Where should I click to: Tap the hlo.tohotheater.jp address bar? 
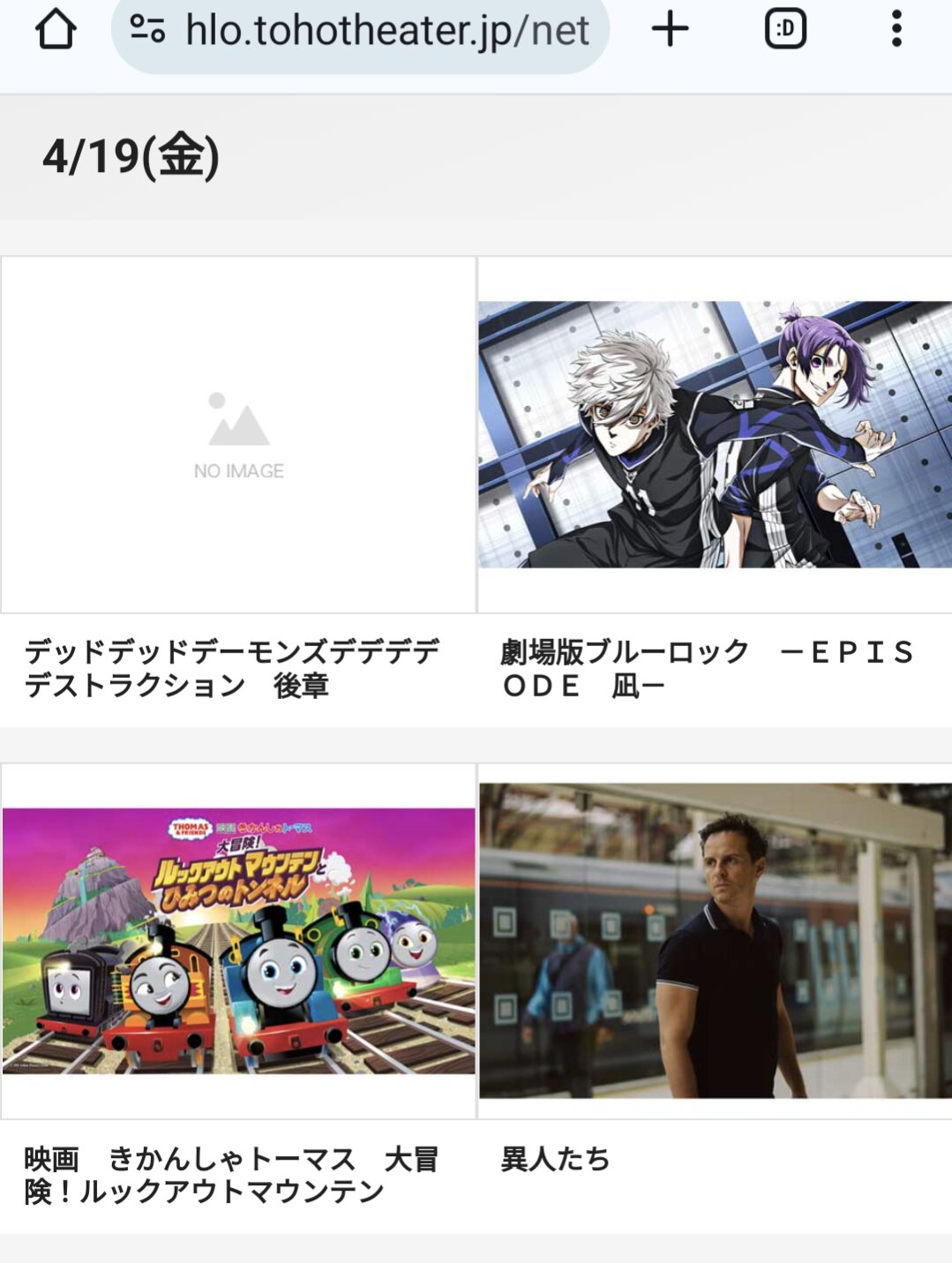pyautogui.click(x=360, y=31)
